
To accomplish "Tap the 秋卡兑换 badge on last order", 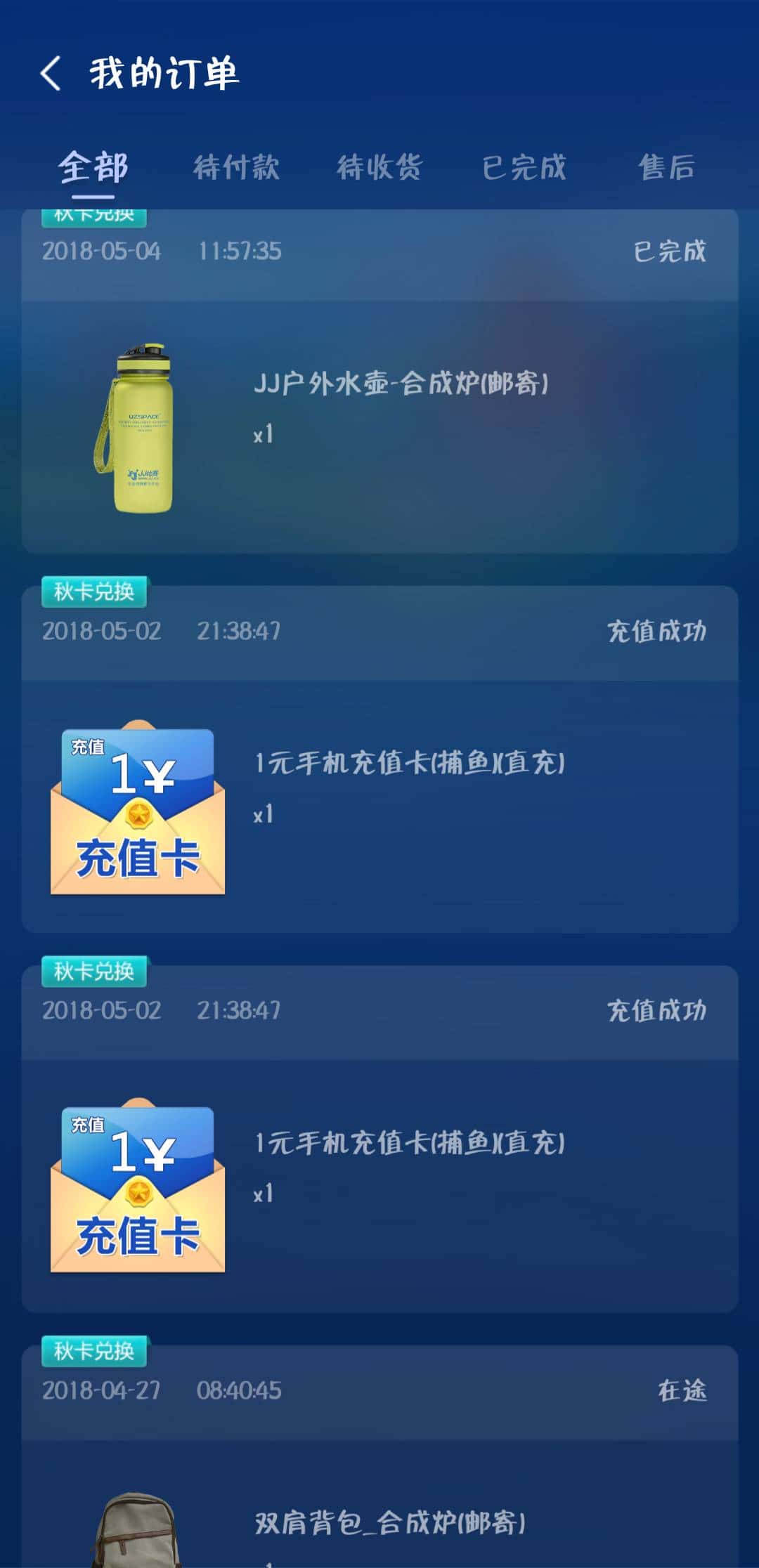I will point(94,1352).
